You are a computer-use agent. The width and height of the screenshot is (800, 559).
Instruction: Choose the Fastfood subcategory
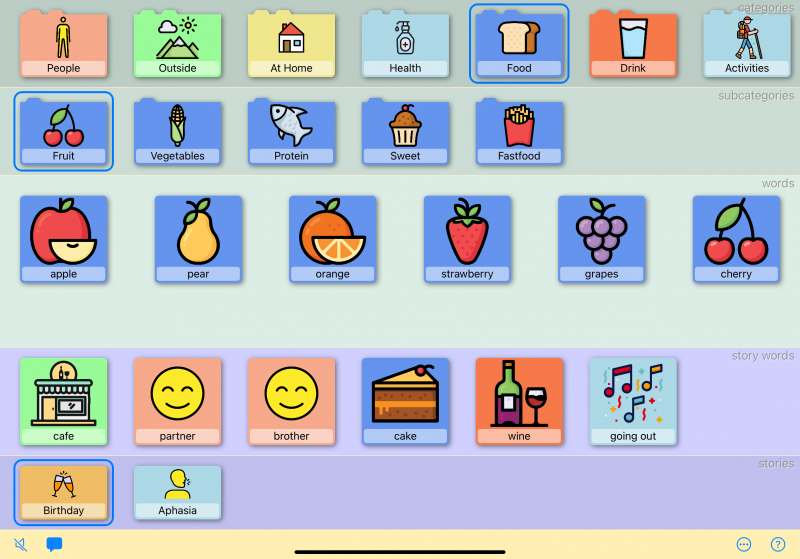(x=519, y=132)
